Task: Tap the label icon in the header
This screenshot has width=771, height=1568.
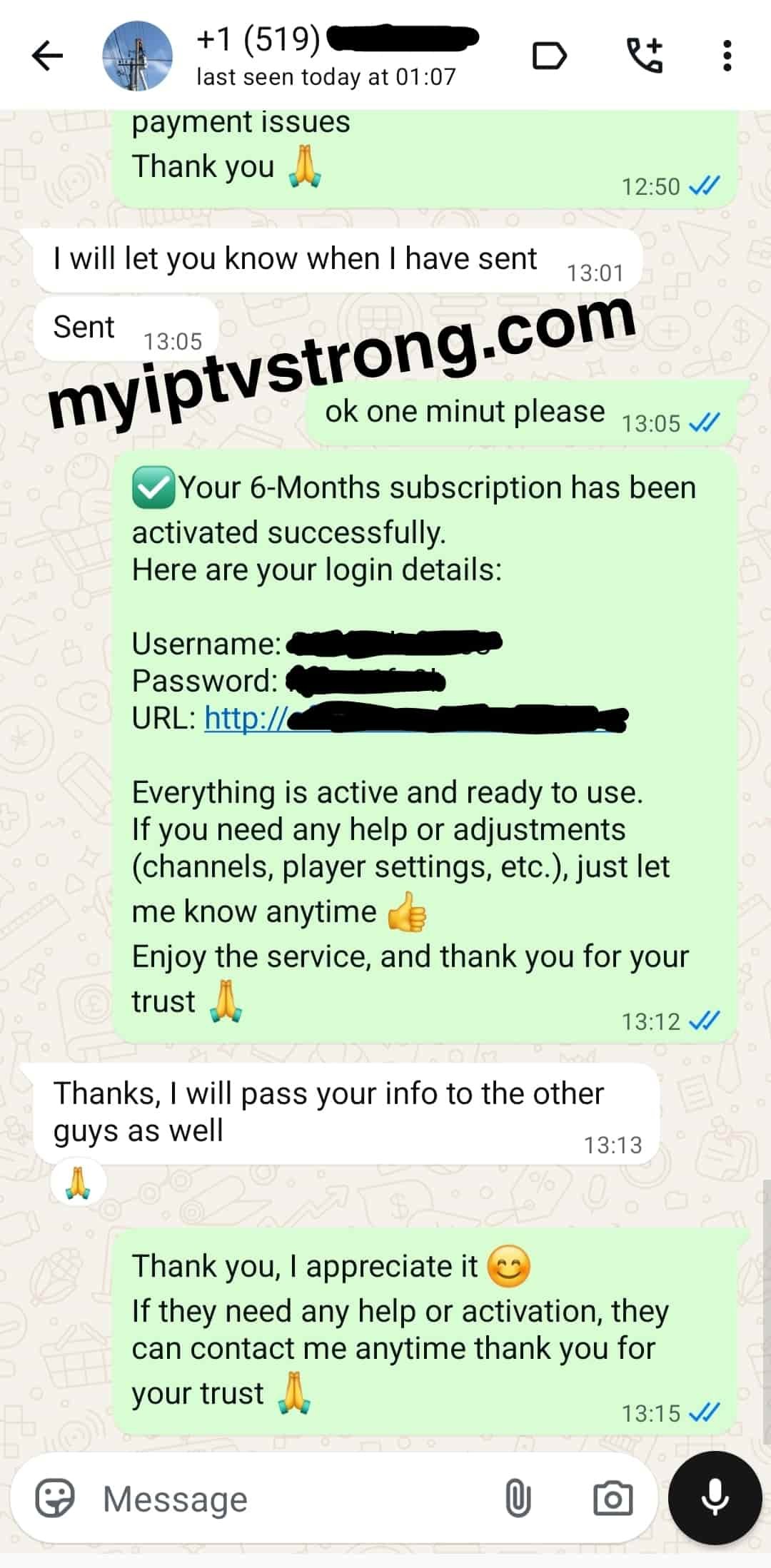Action: pyautogui.click(x=550, y=56)
